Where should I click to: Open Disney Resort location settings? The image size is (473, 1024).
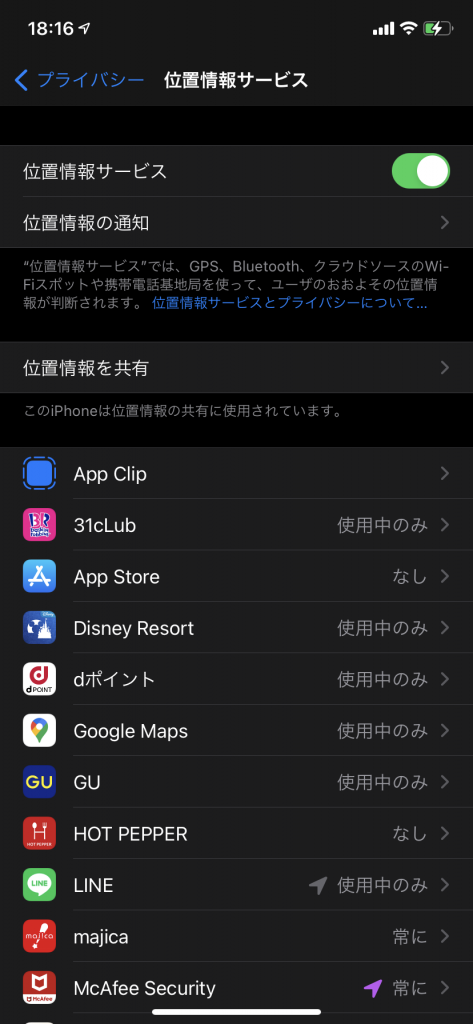(236, 628)
